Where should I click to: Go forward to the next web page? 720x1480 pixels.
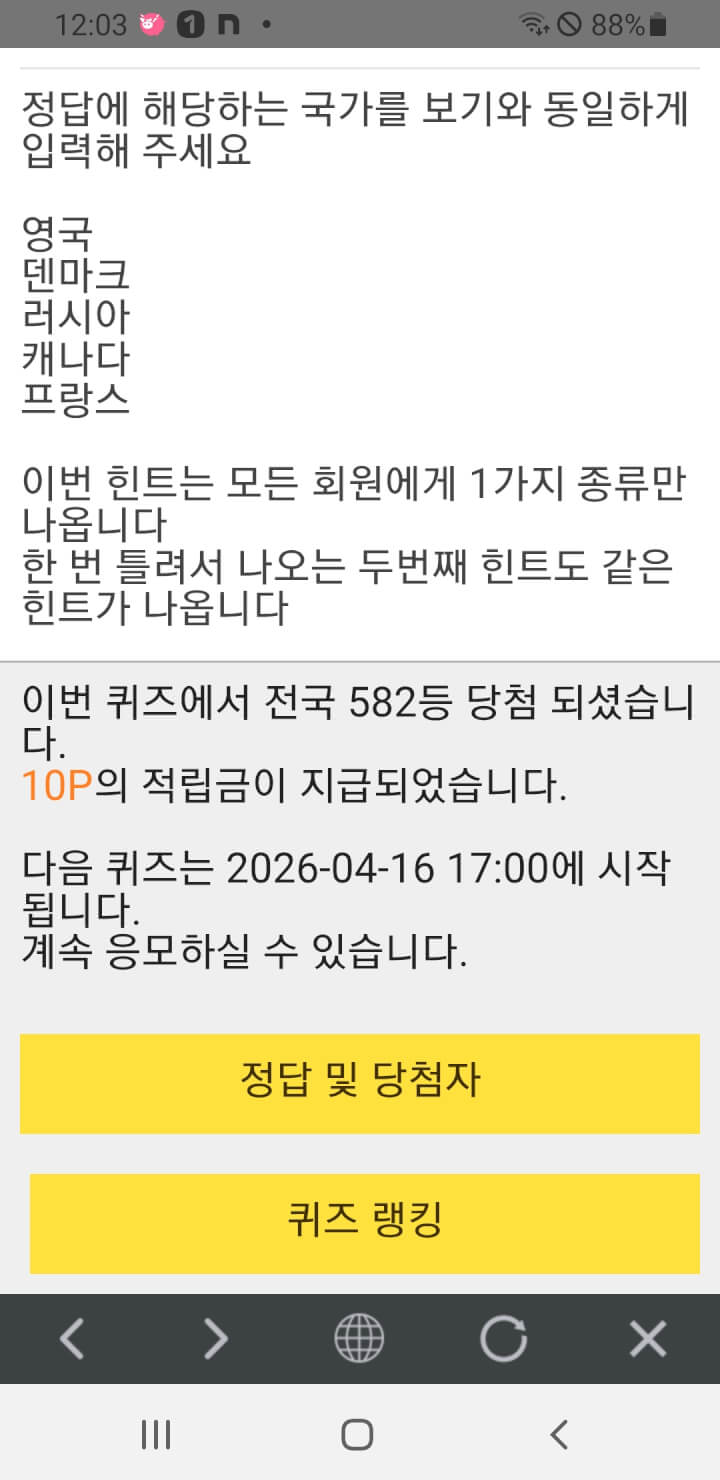pos(215,1338)
